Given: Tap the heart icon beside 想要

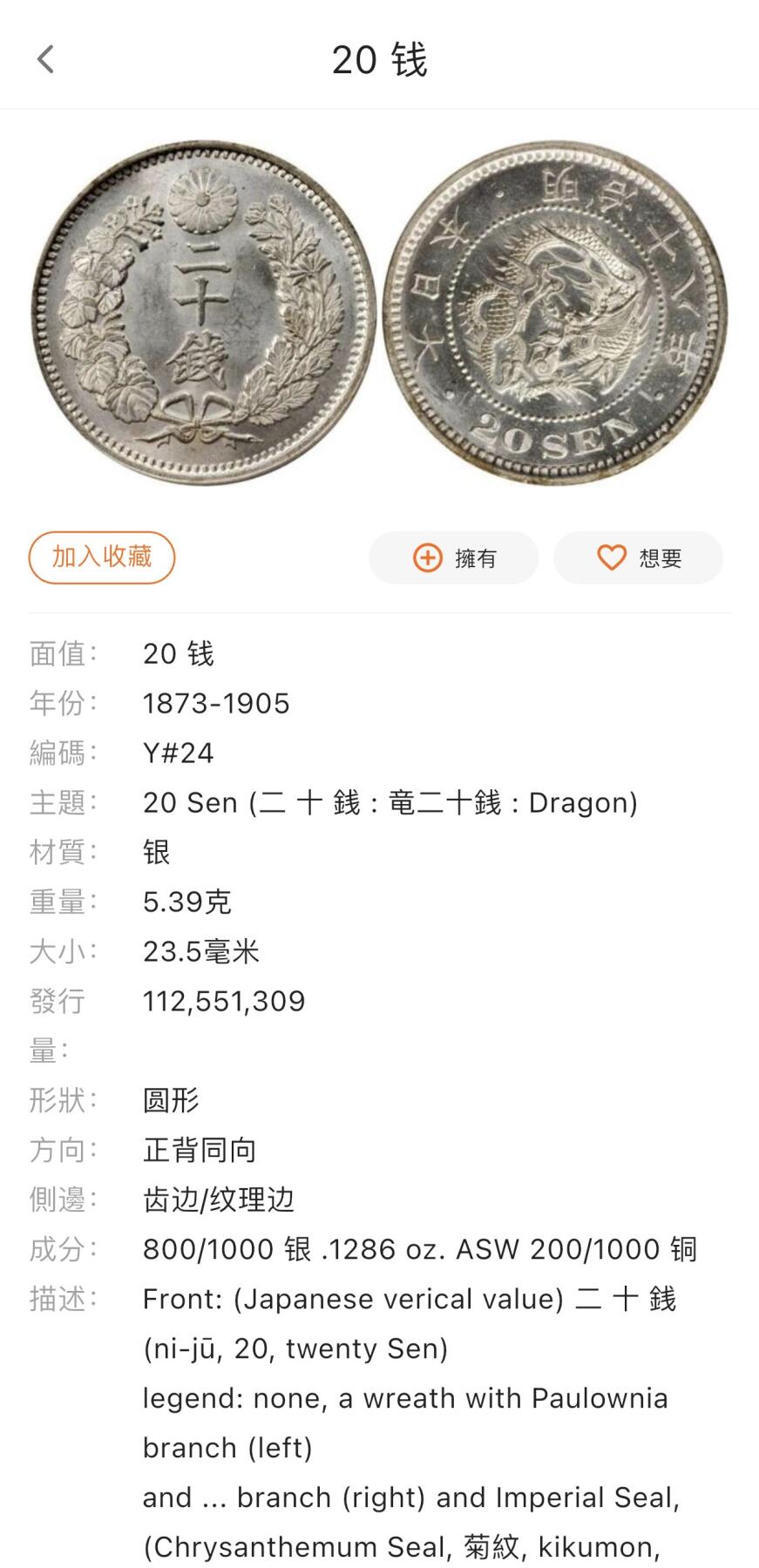Looking at the screenshot, I should [612, 558].
